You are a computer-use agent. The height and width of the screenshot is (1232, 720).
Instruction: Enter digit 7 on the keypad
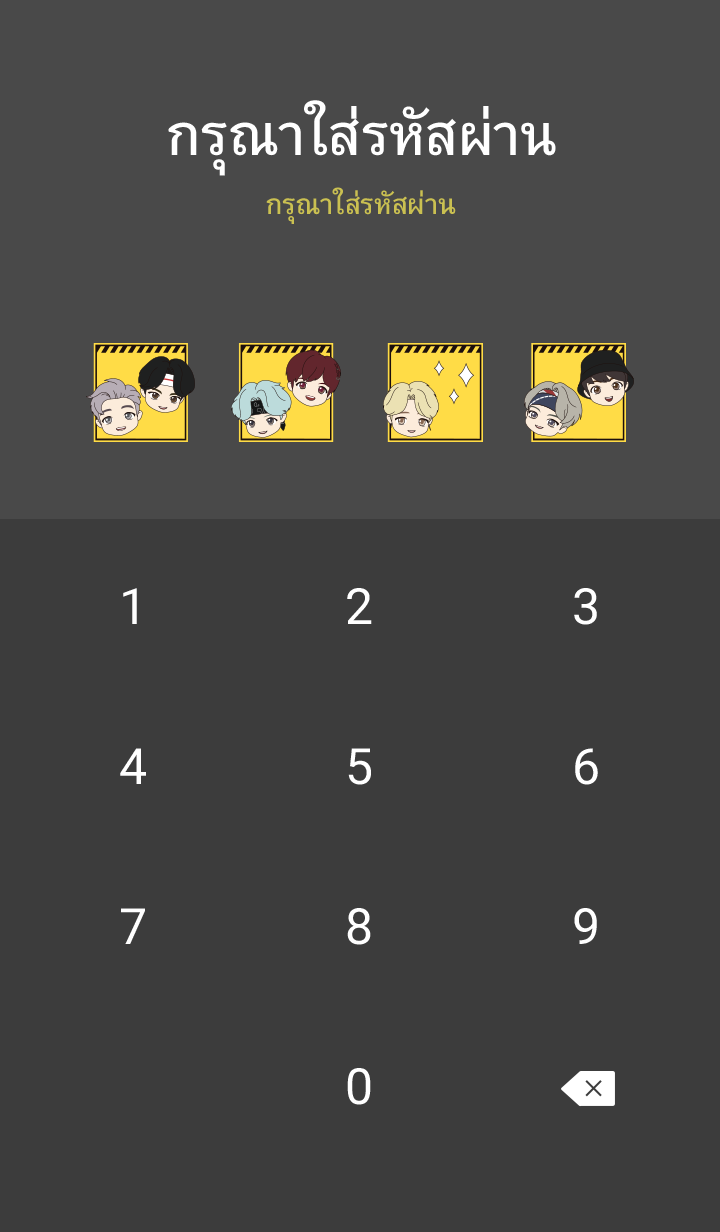tap(132, 927)
